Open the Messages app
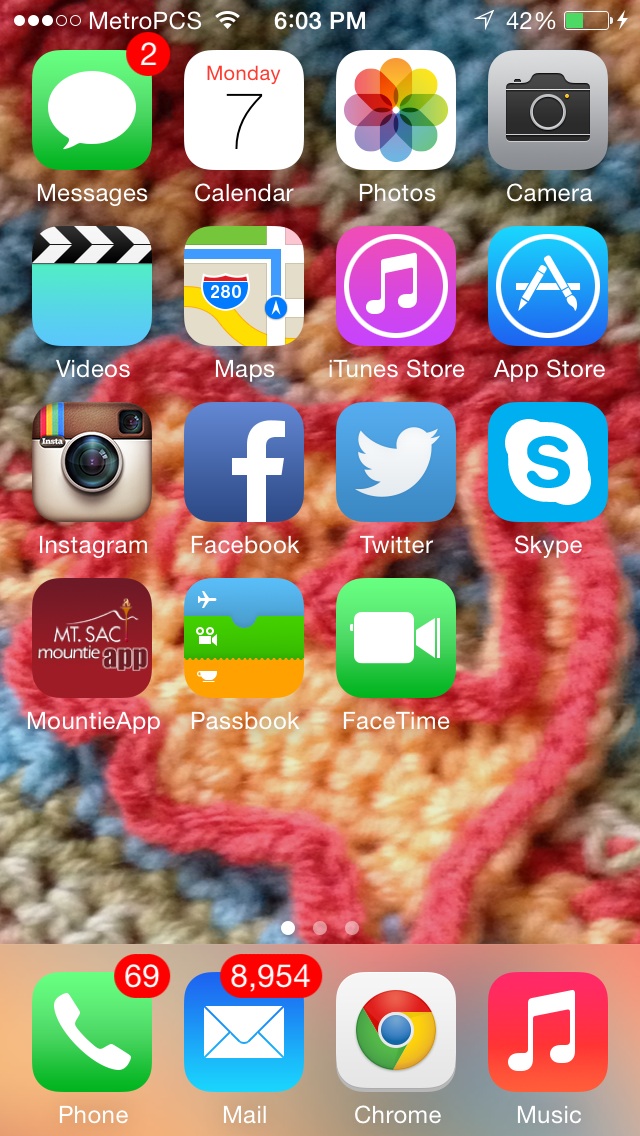Image resolution: width=640 pixels, height=1136 pixels. [92, 110]
